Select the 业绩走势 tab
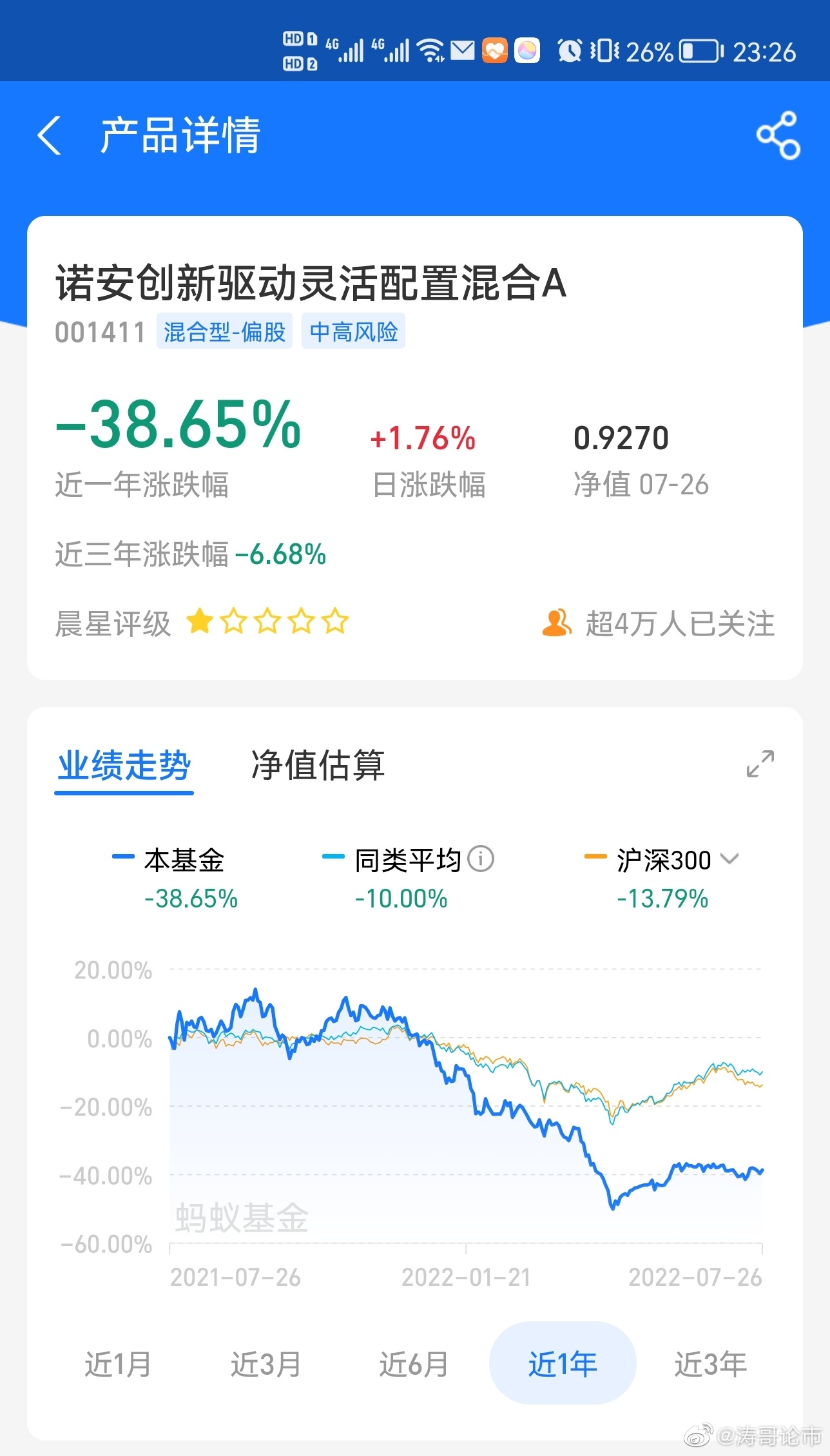Image resolution: width=830 pixels, height=1456 pixels. [x=124, y=766]
